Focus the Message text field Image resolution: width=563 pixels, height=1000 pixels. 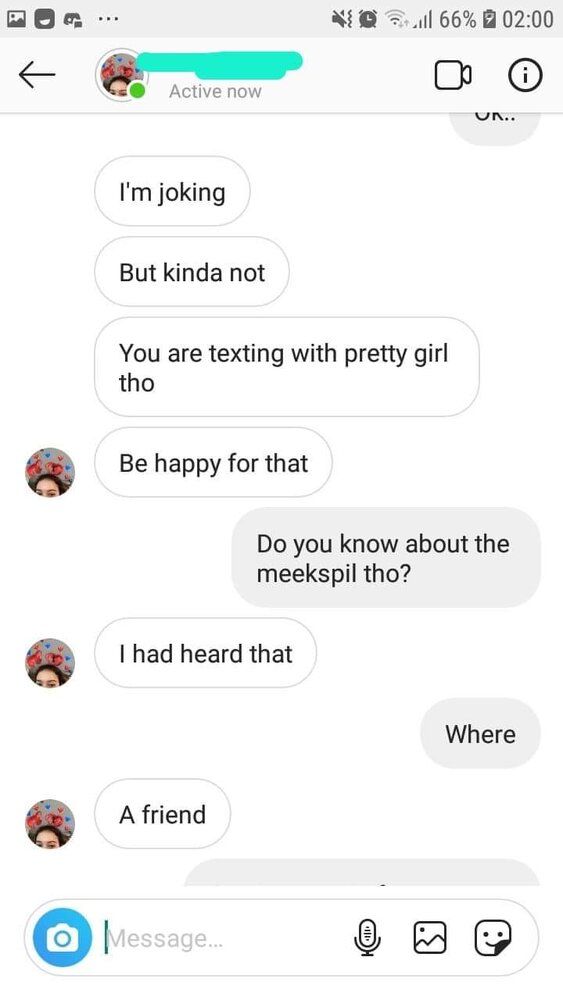click(223, 938)
